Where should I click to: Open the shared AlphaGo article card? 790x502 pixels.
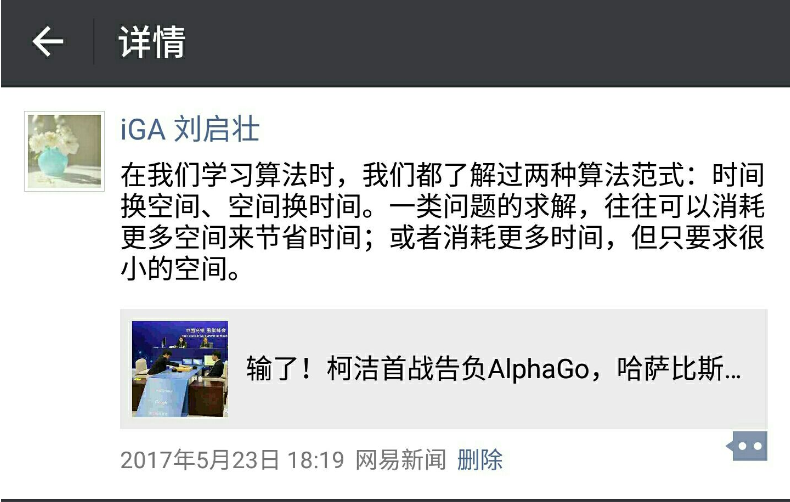pos(443,368)
